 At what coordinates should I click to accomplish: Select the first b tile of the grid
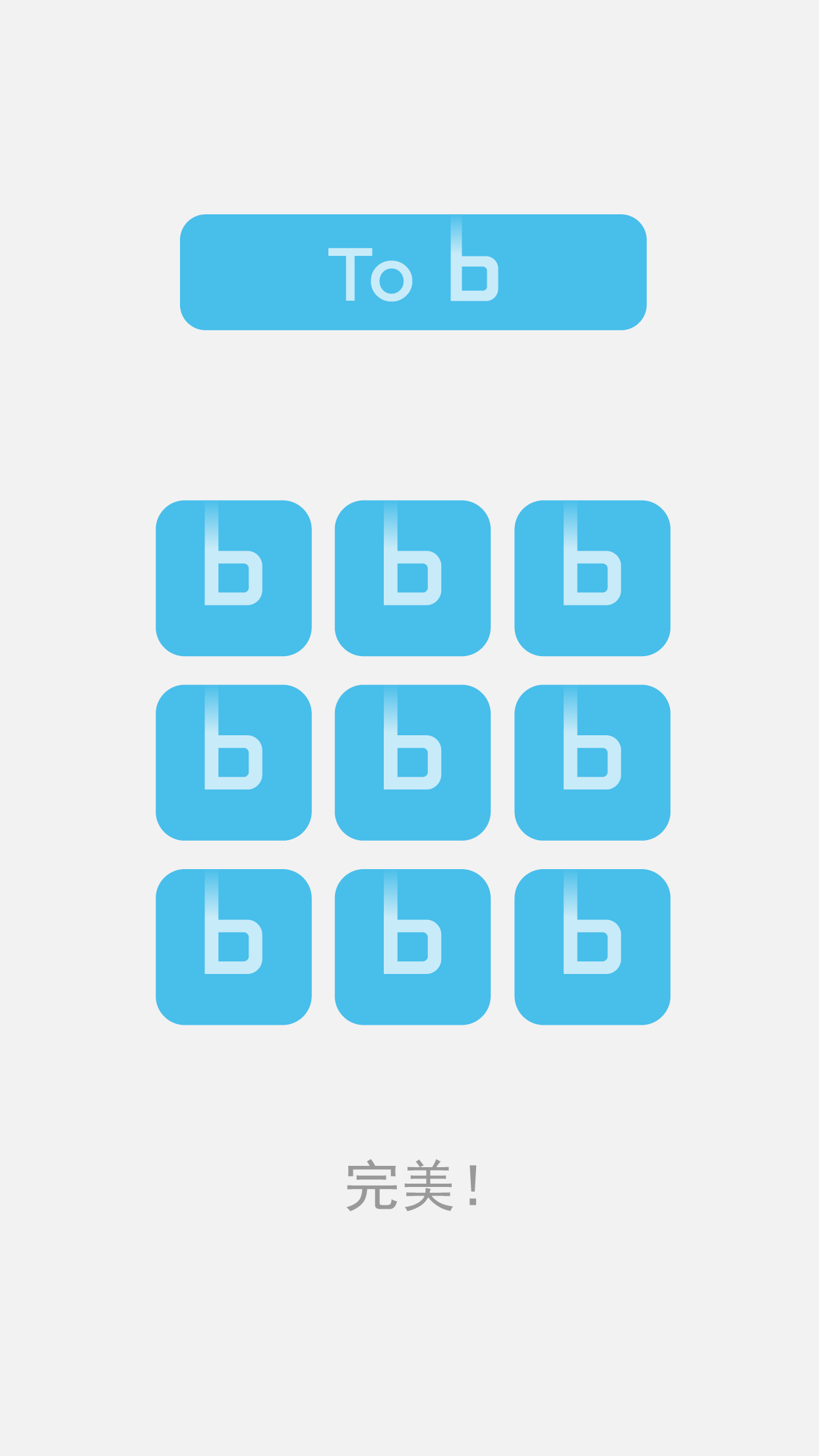pyautogui.click(x=233, y=578)
